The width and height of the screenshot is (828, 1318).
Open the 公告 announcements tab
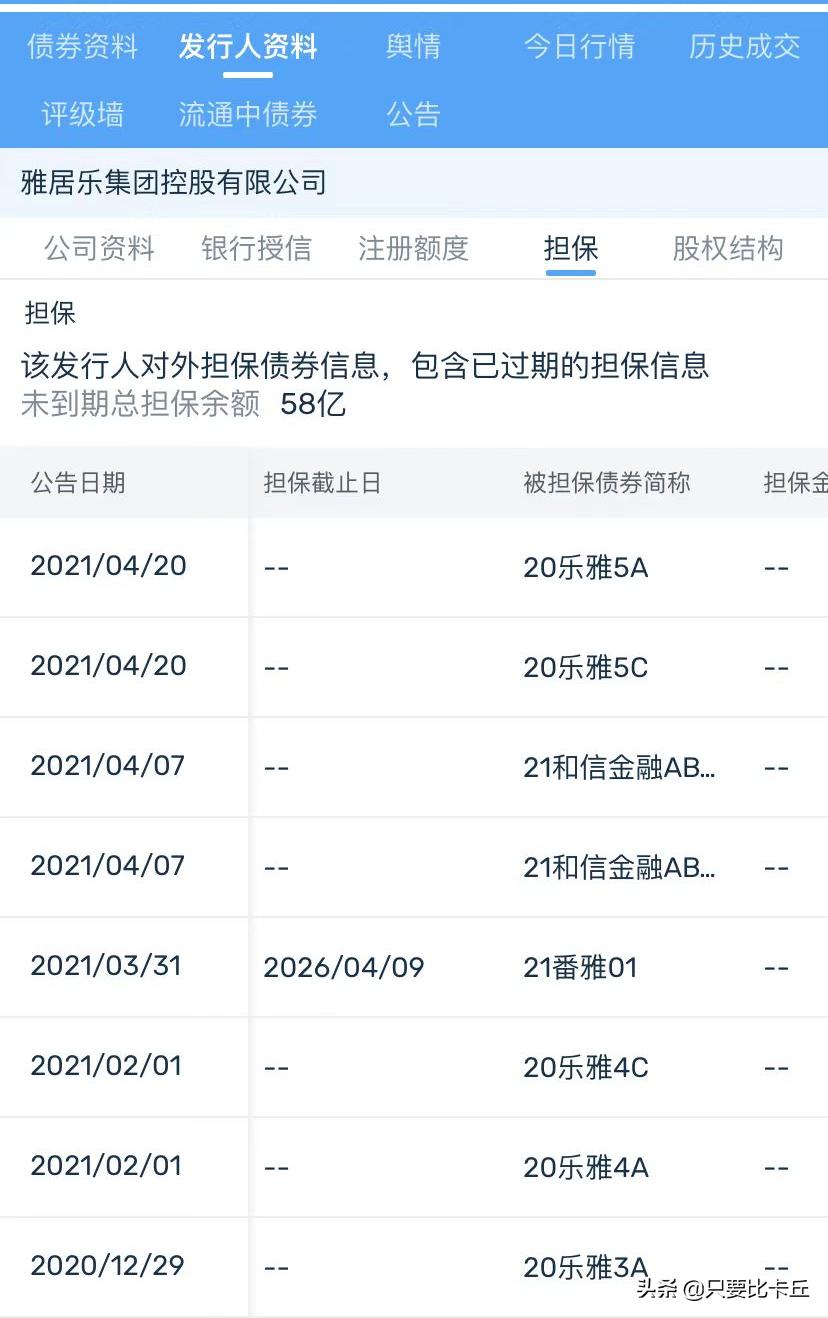(x=413, y=115)
